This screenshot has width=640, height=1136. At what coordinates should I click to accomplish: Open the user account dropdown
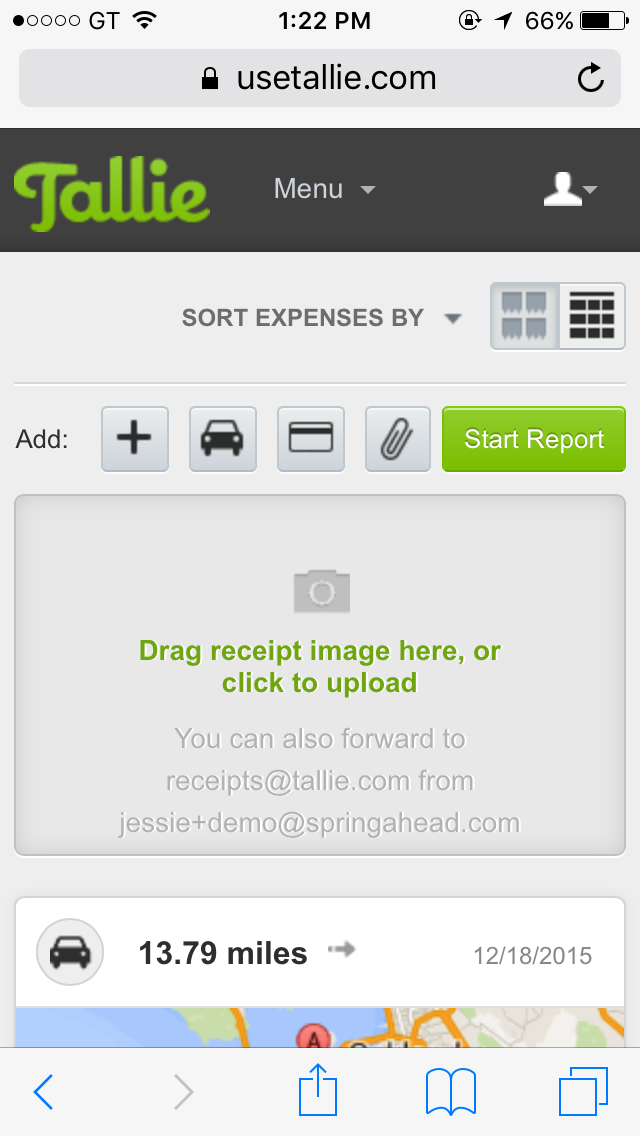pyautogui.click(x=570, y=189)
